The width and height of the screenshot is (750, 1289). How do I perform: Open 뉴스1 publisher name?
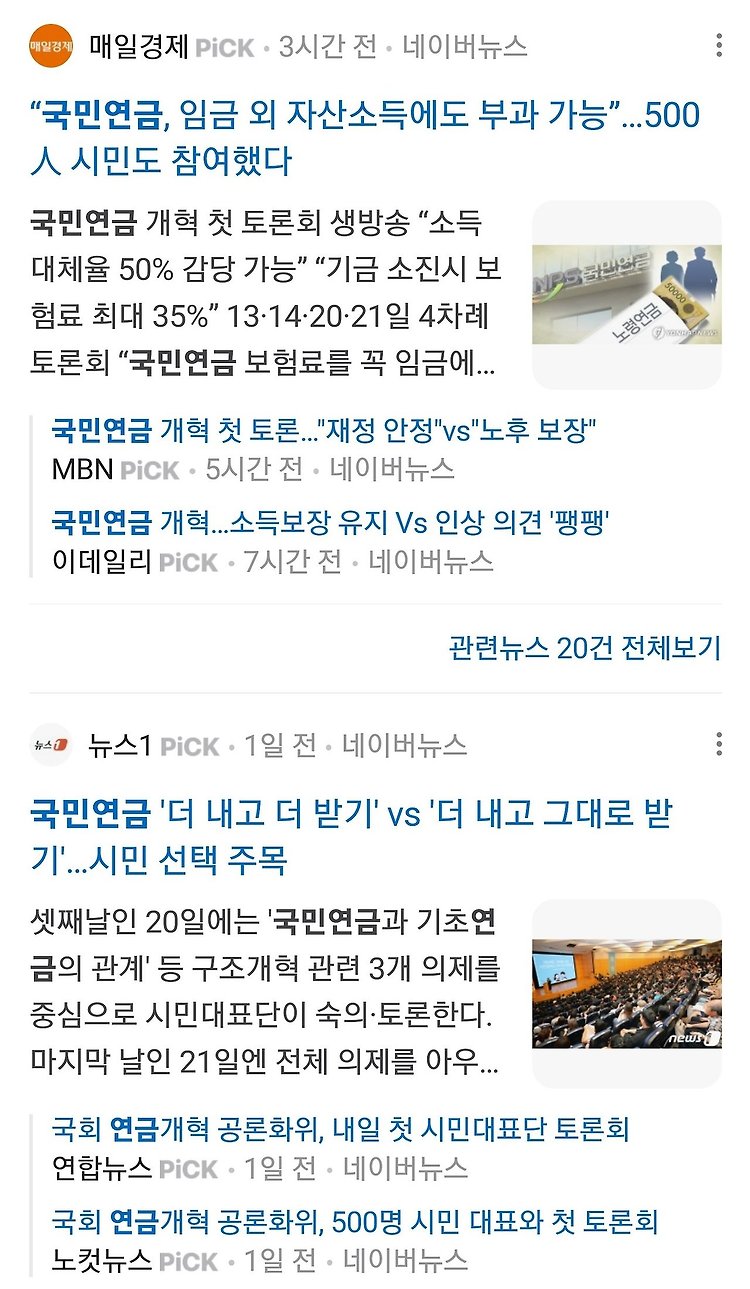[x=120, y=745]
